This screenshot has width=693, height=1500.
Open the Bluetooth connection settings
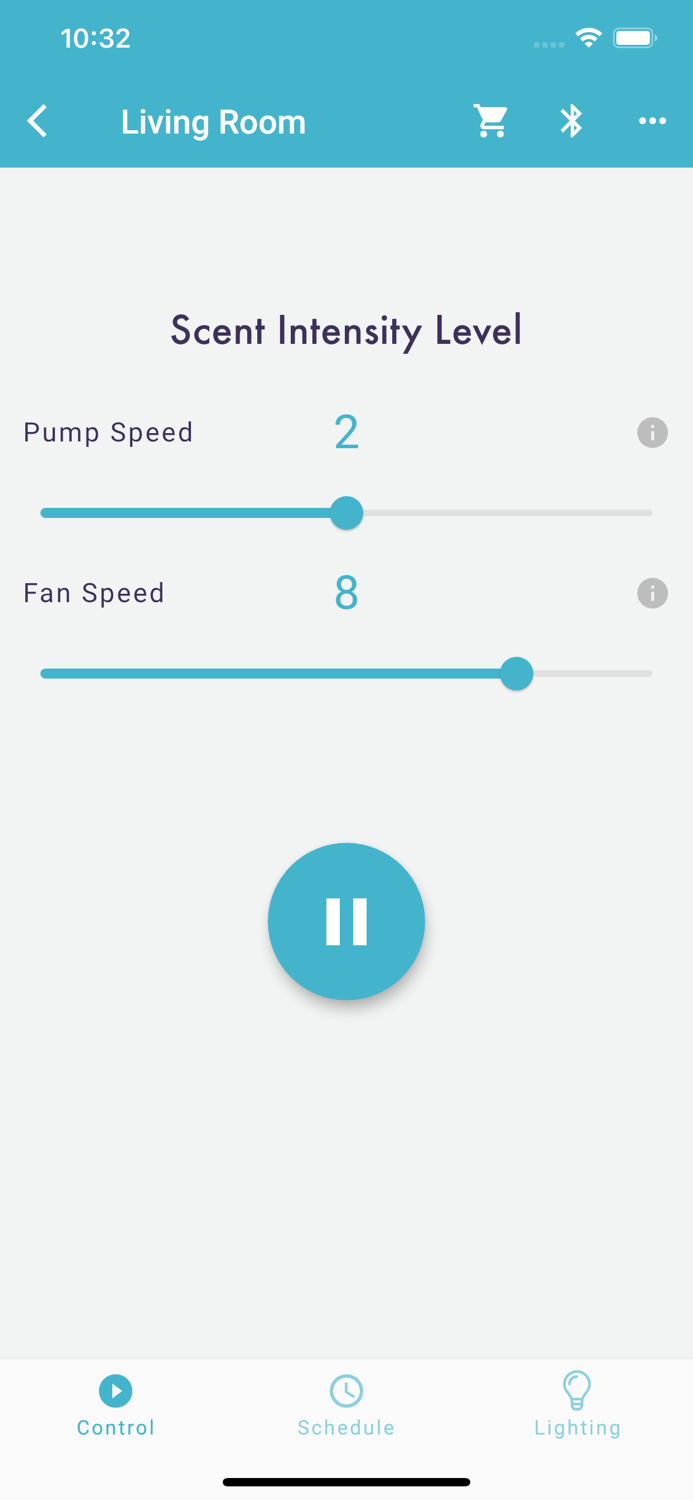(x=571, y=122)
